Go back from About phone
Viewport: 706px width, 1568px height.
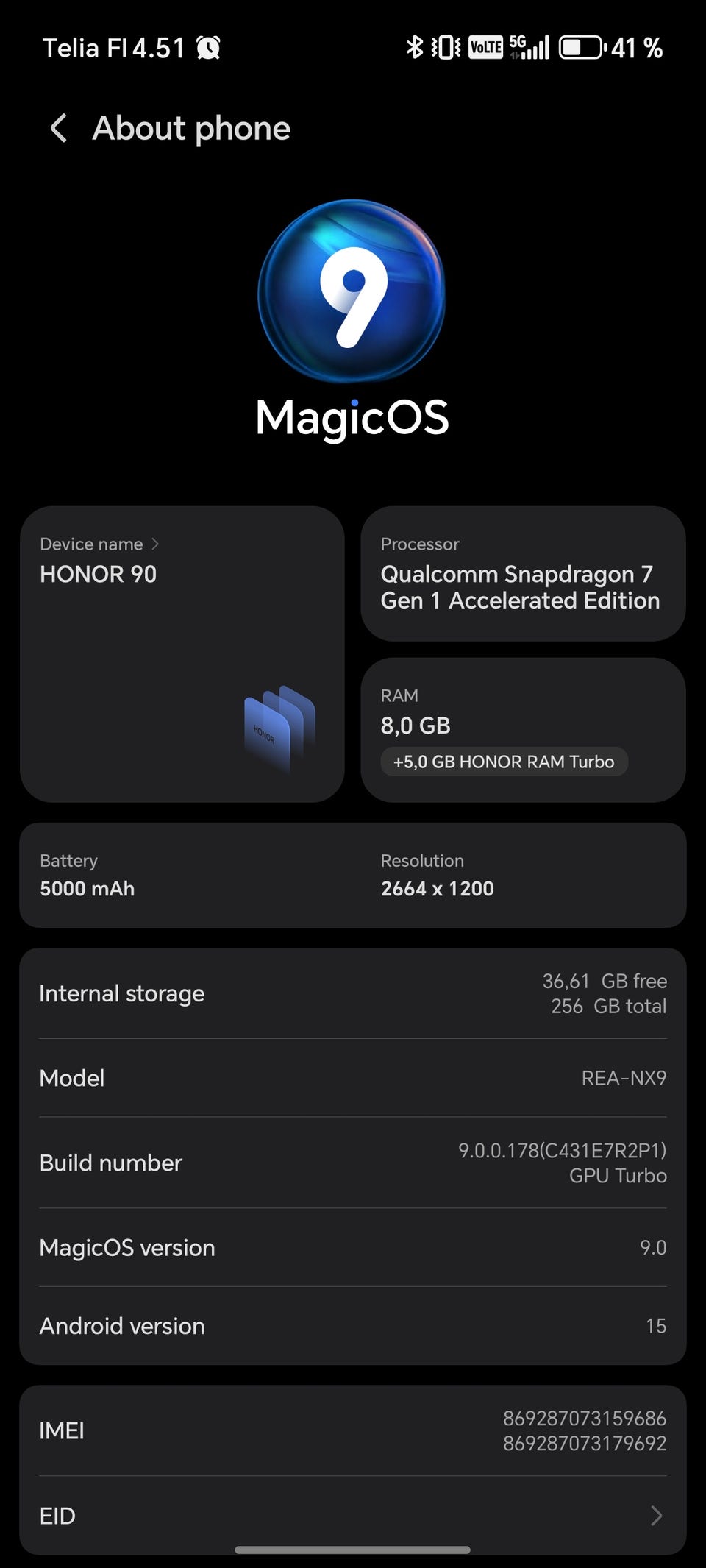(59, 128)
